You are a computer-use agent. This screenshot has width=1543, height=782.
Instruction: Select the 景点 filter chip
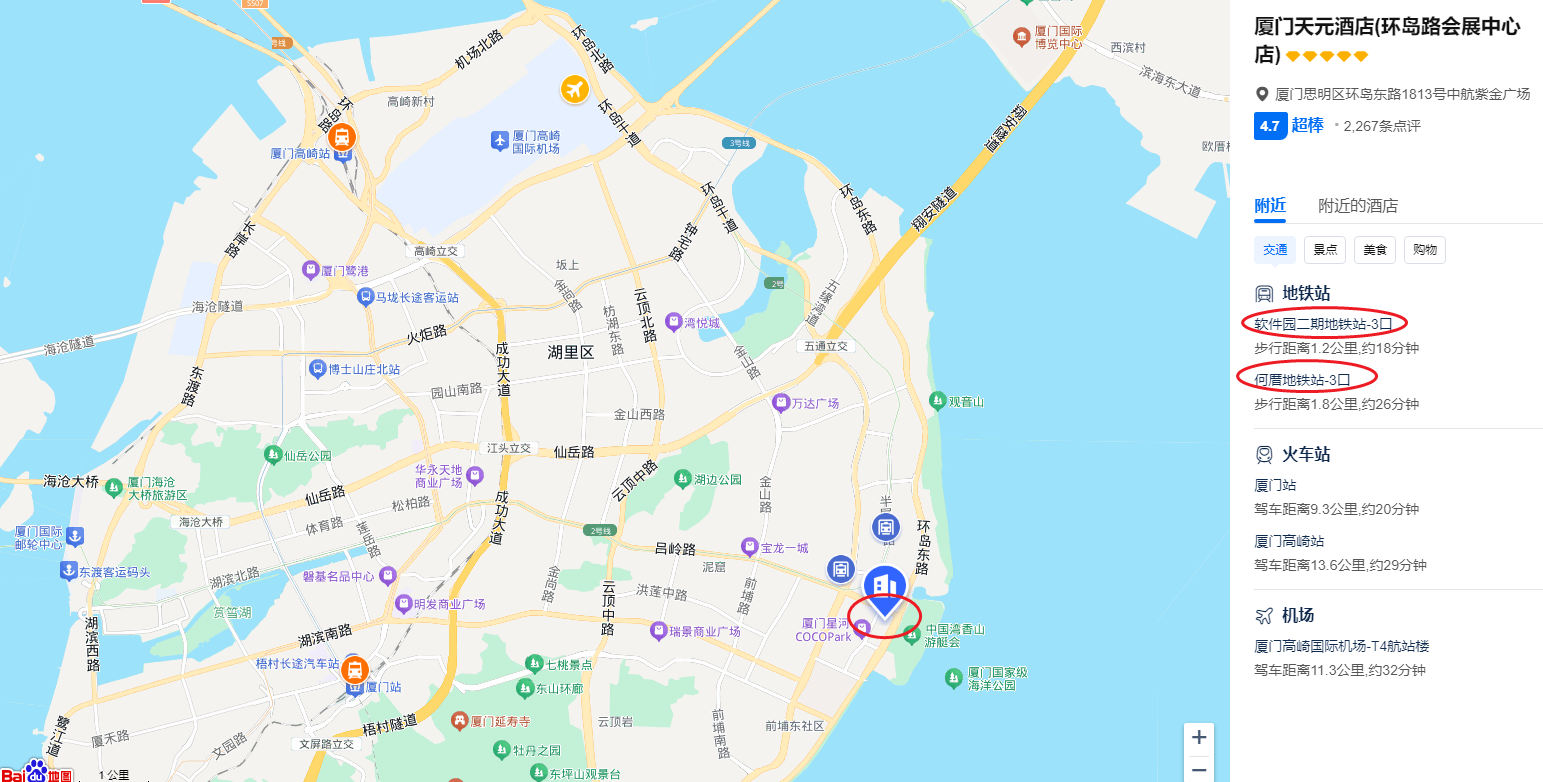(x=1325, y=250)
